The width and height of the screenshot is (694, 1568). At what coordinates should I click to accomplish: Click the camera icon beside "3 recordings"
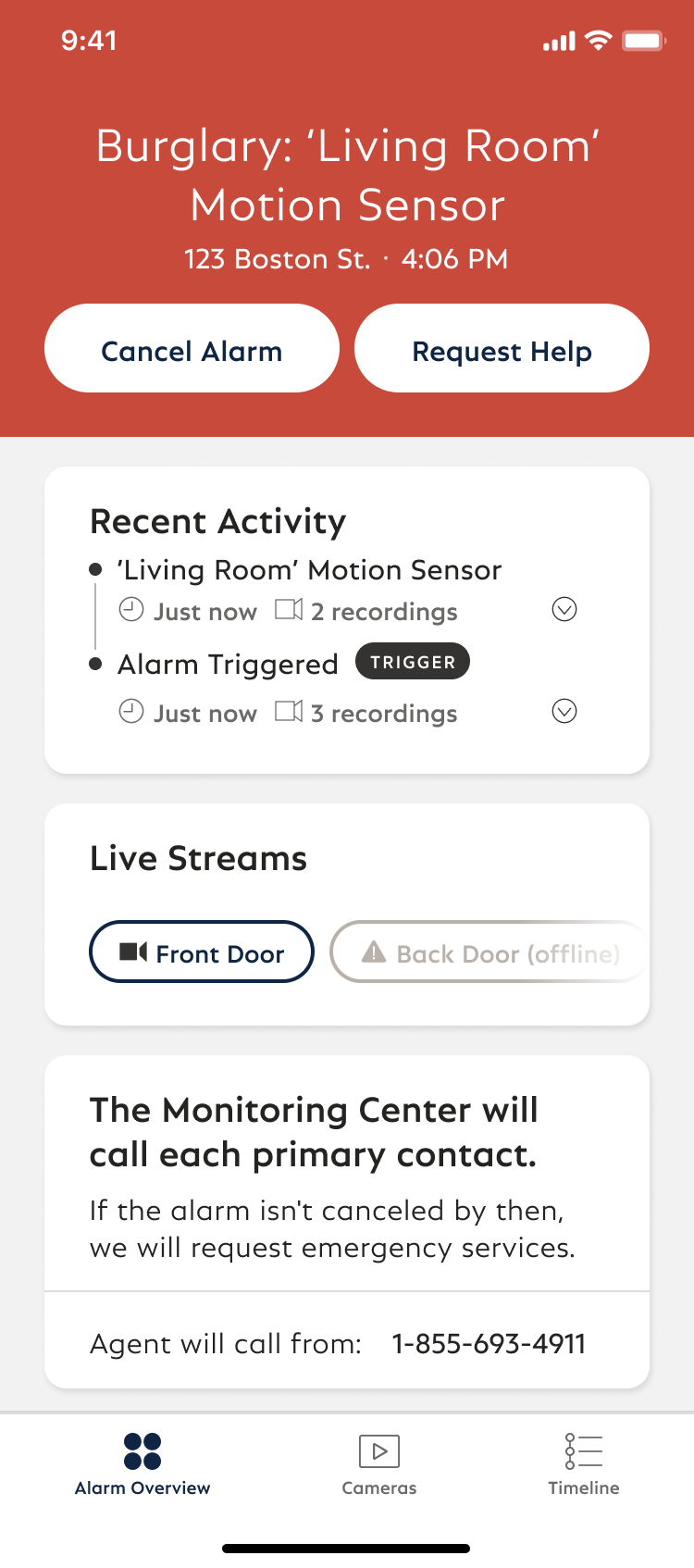[x=289, y=711]
